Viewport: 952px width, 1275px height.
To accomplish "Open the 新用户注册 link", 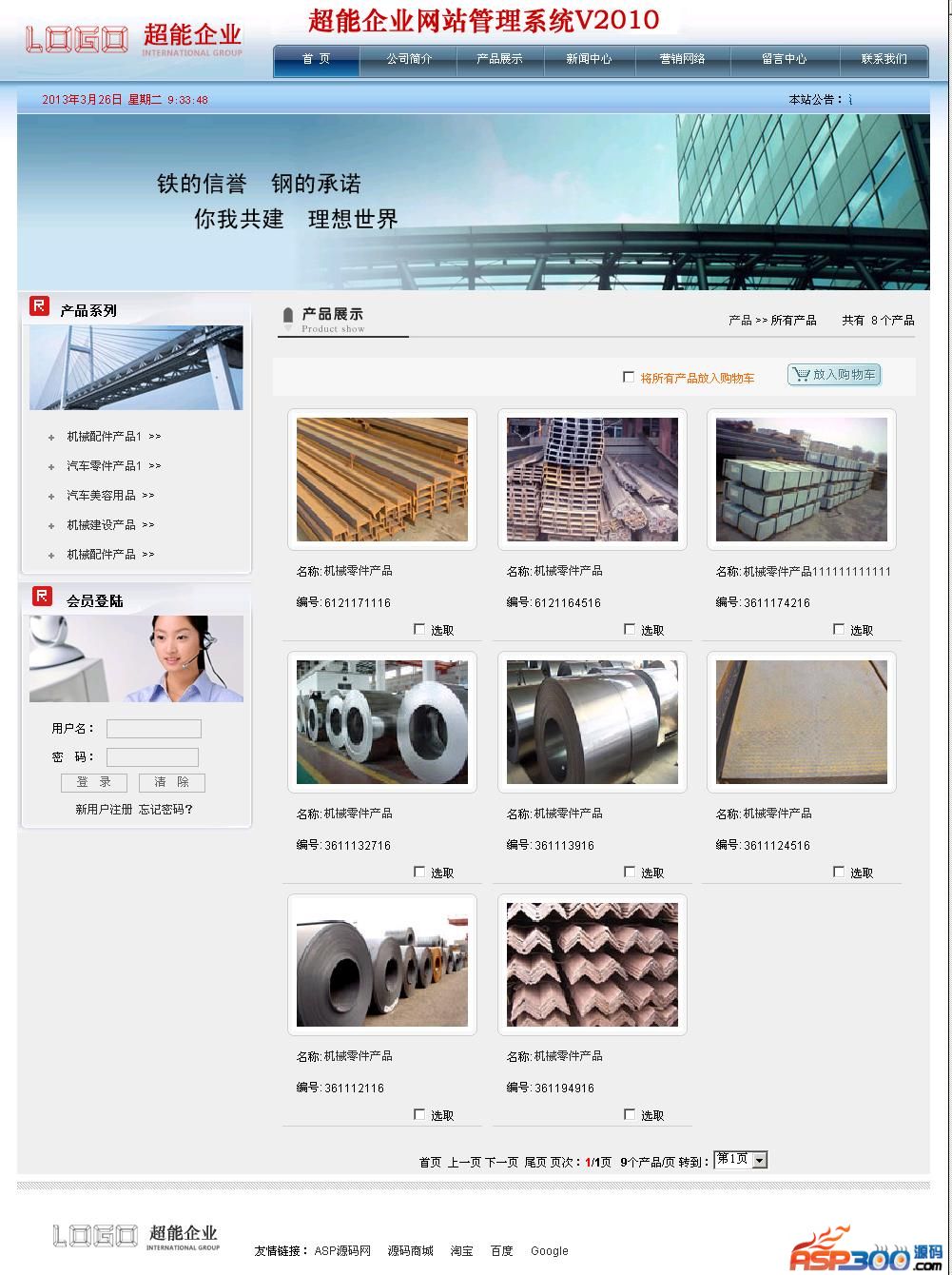I will (104, 810).
